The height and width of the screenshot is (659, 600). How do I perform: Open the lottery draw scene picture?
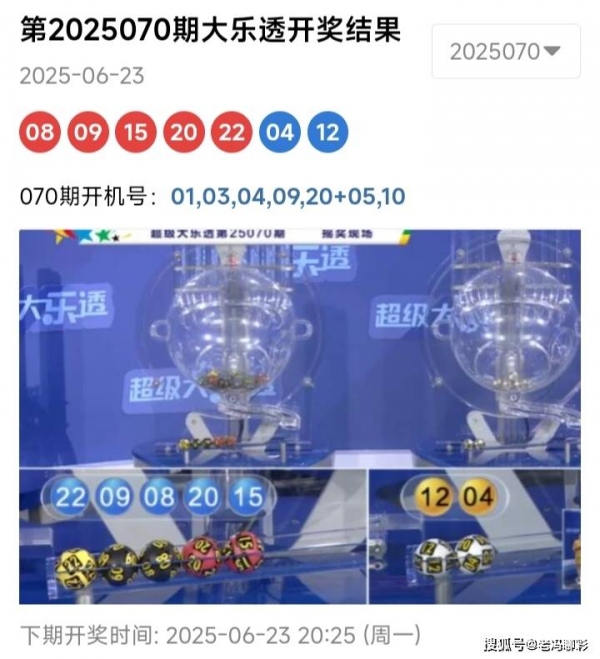300,416
